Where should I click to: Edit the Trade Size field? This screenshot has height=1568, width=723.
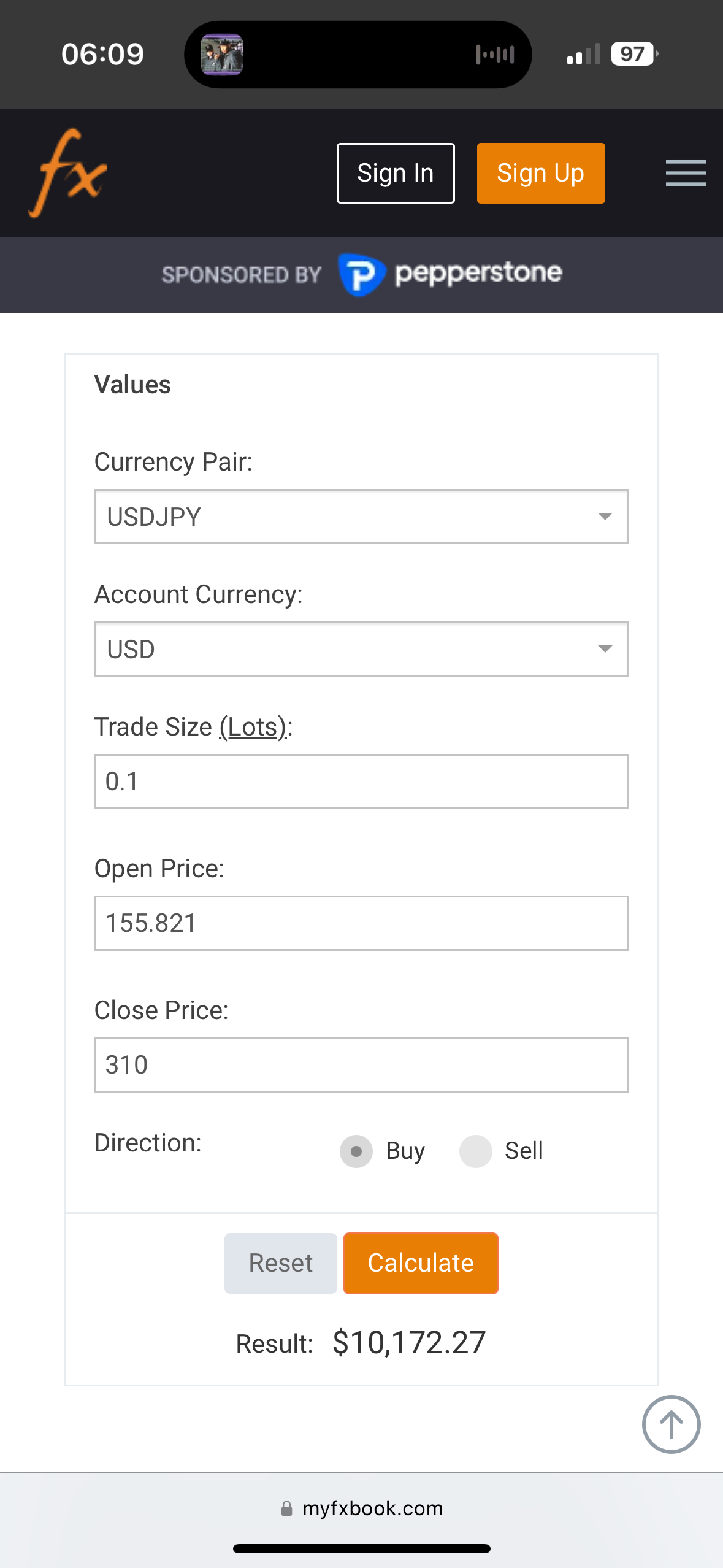pos(361,782)
